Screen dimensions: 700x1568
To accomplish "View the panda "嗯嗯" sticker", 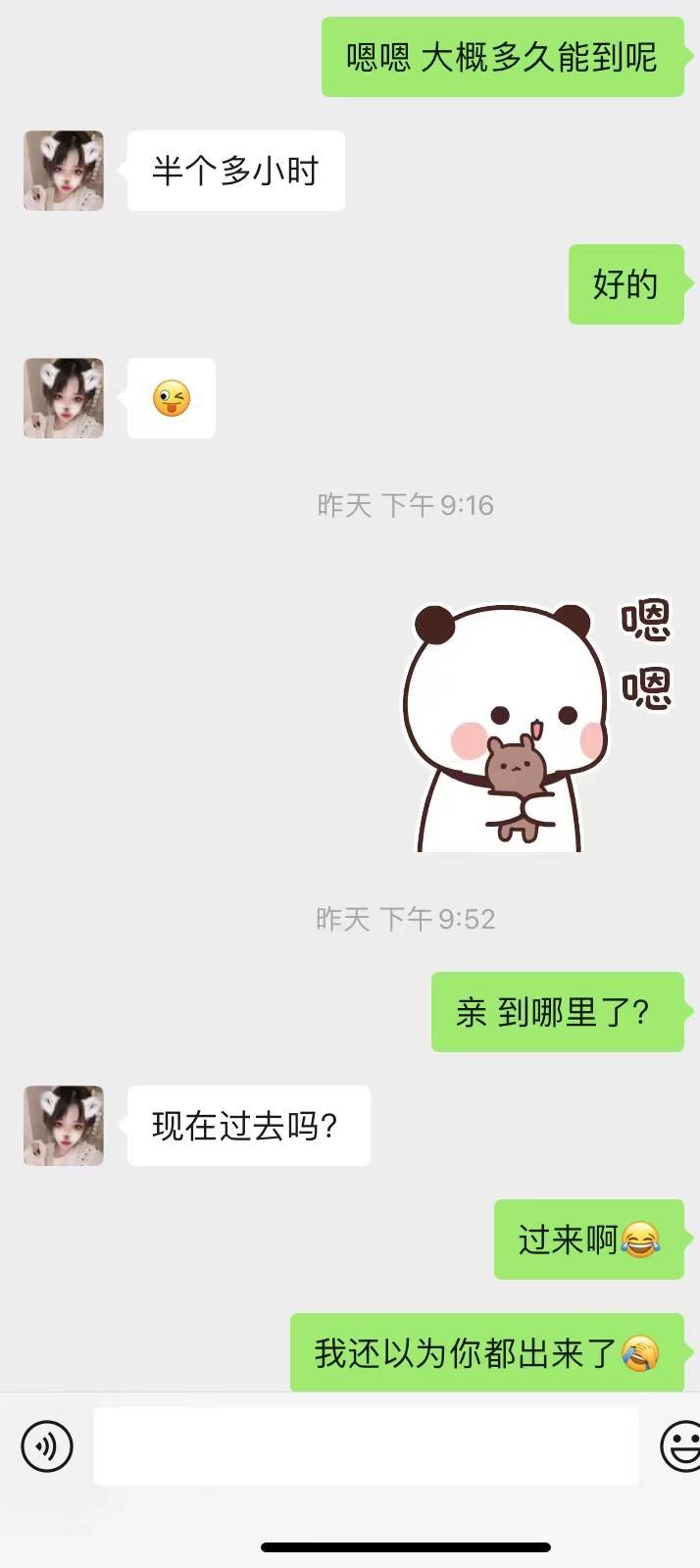I will tap(527, 727).
